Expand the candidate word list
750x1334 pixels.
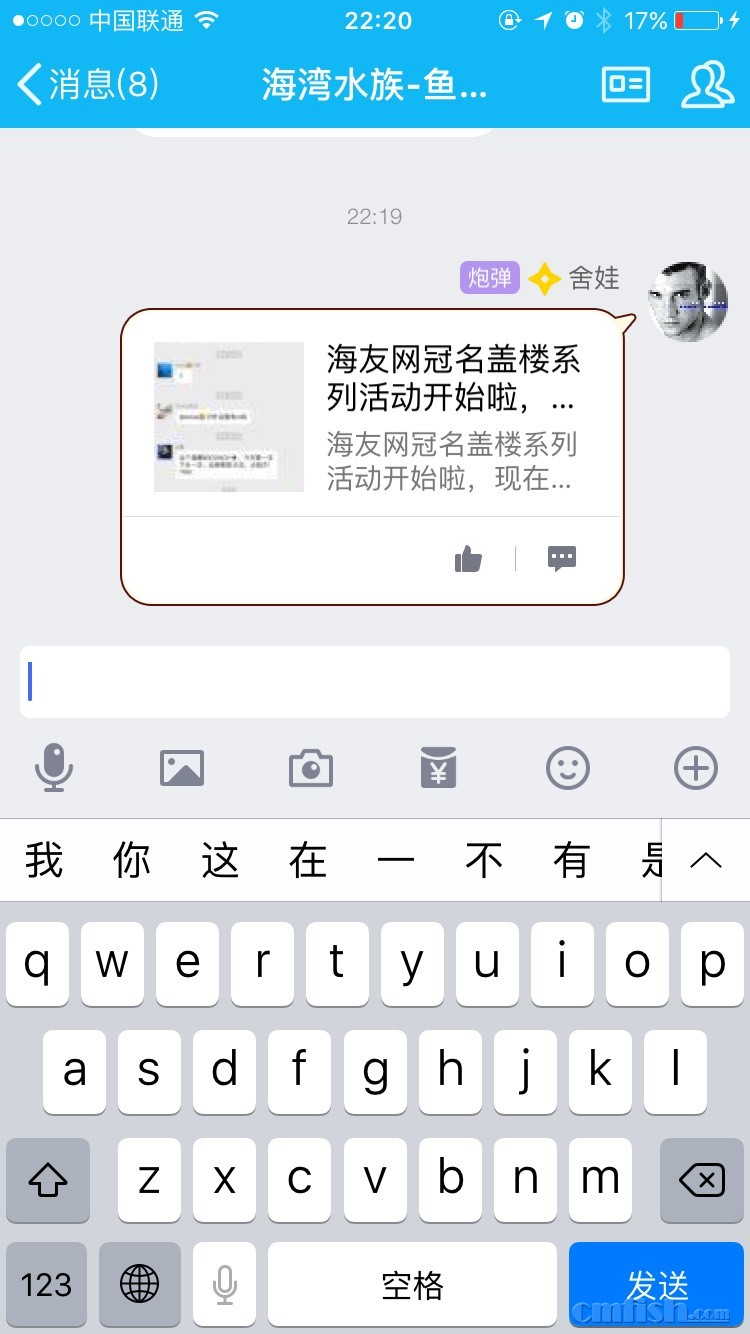click(x=706, y=860)
